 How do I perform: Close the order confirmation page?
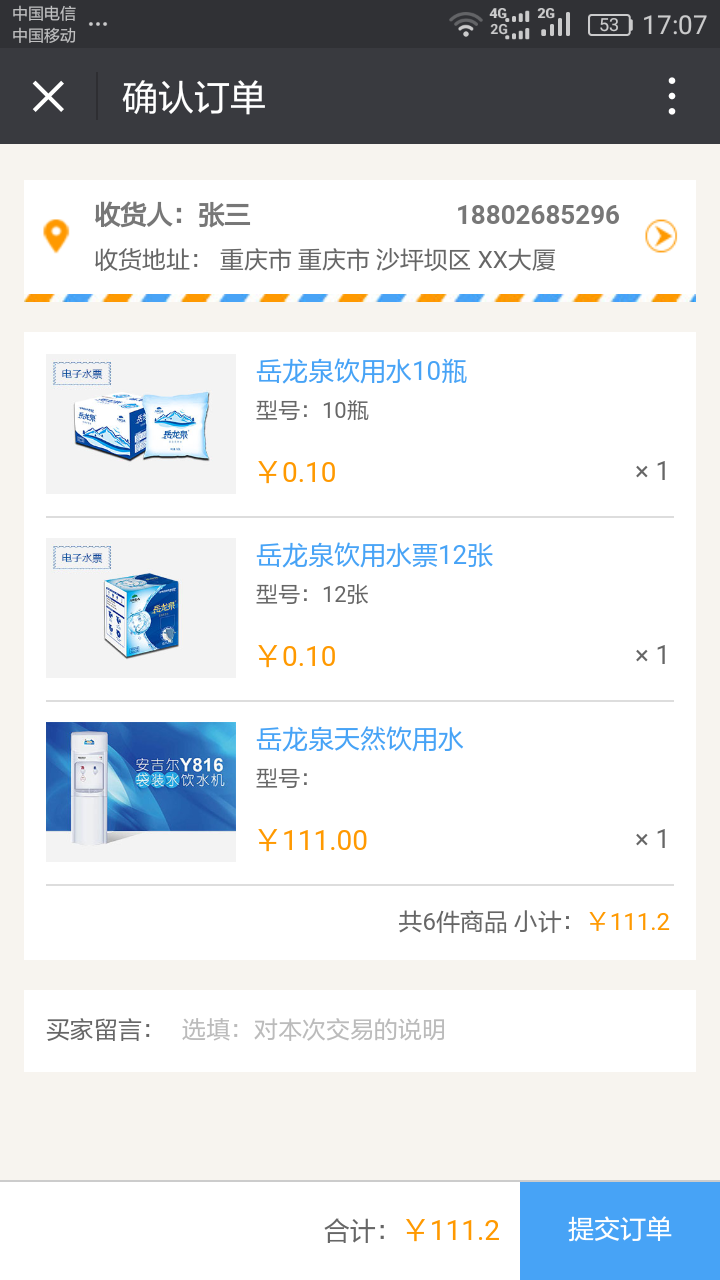[48, 97]
